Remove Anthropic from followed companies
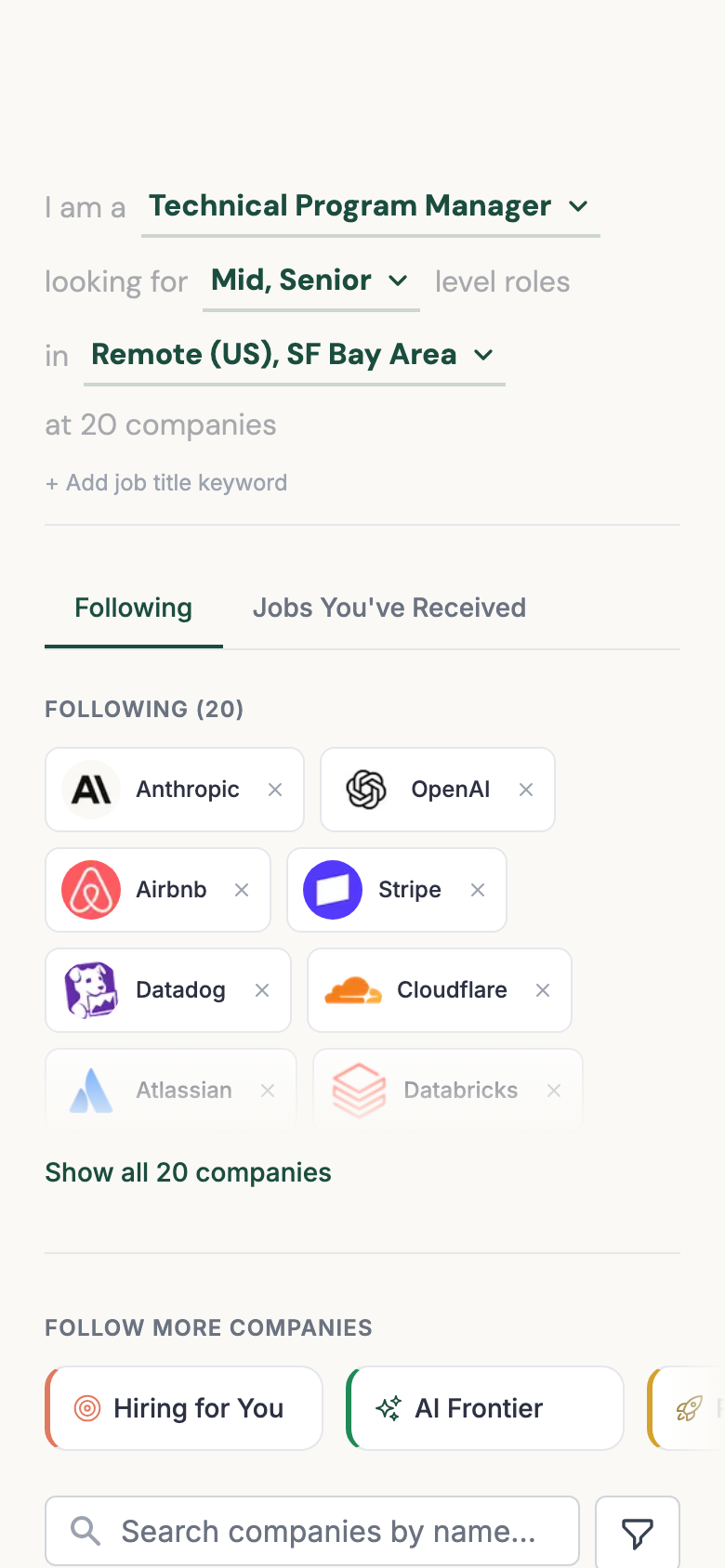The image size is (725, 1568). [x=275, y=790]
